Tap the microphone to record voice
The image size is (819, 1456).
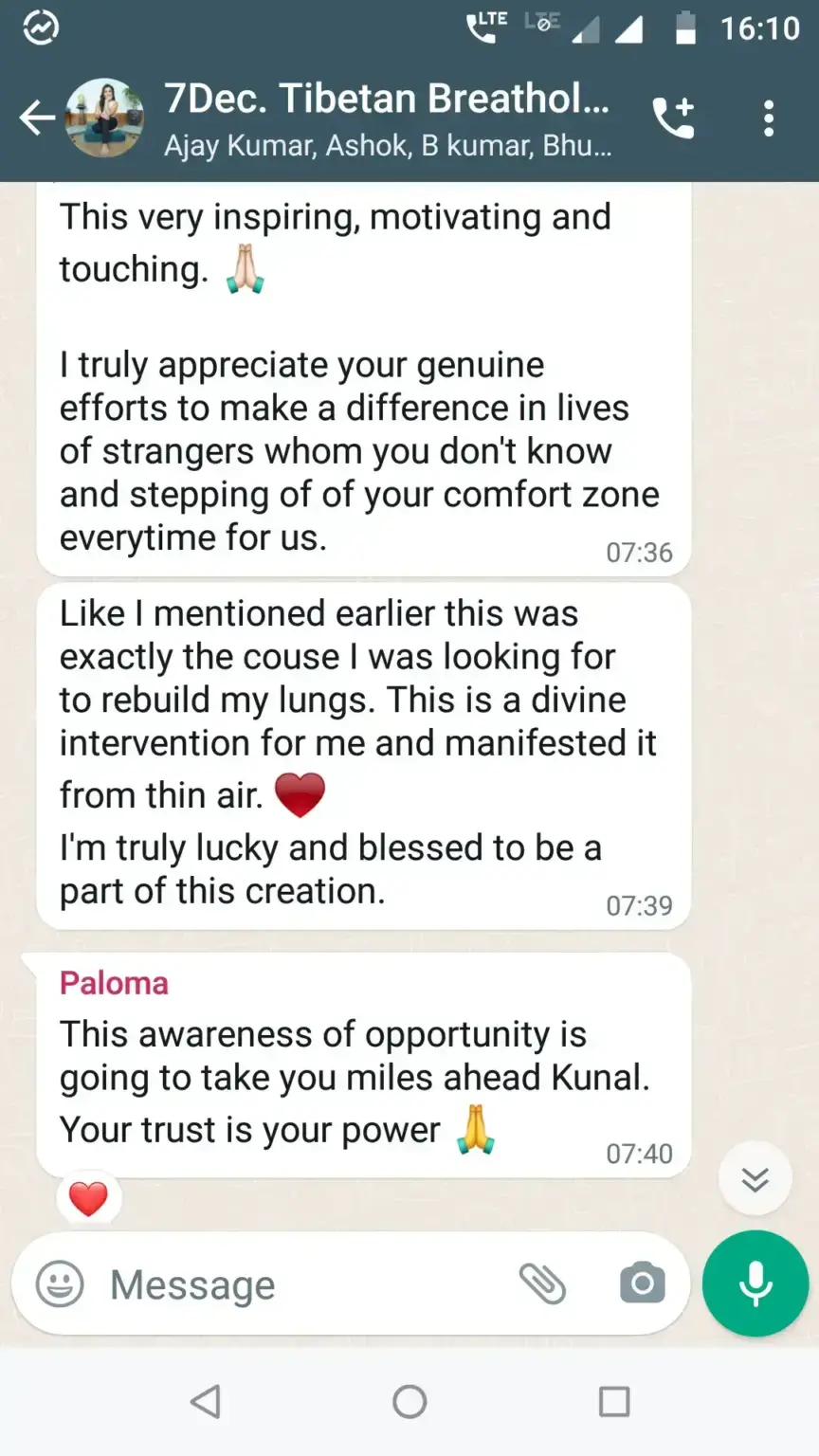[x=755, y=1283]
